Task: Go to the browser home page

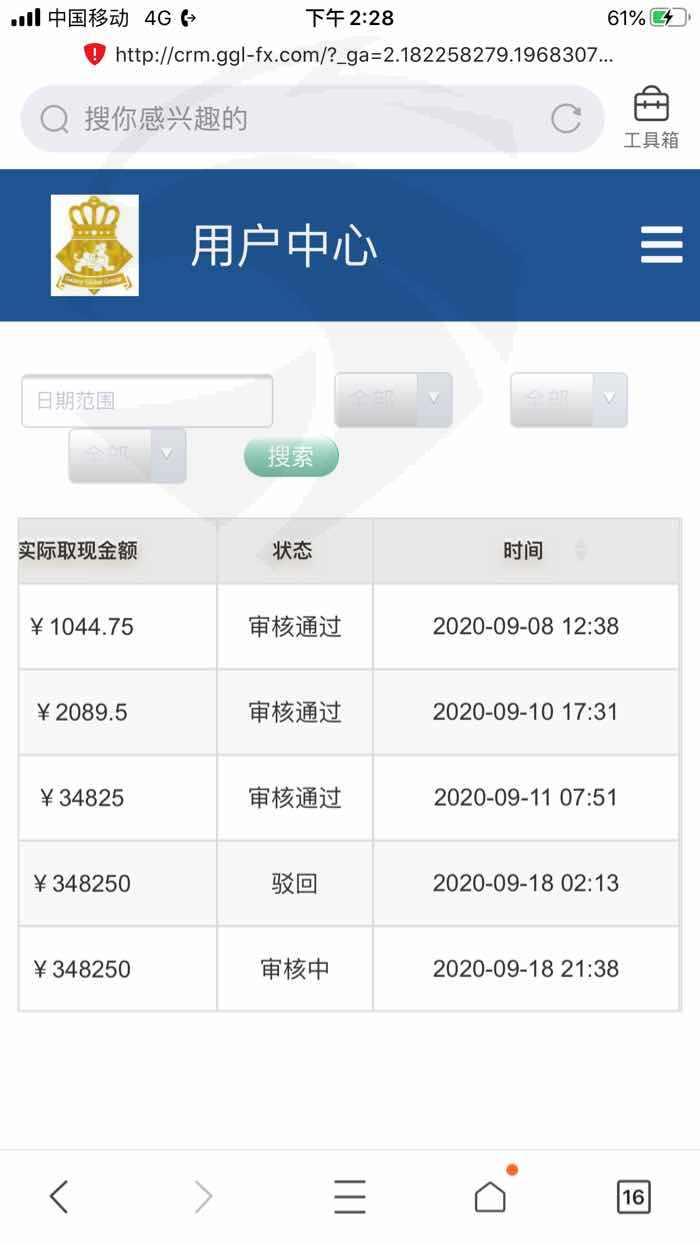Action: 490,1195
